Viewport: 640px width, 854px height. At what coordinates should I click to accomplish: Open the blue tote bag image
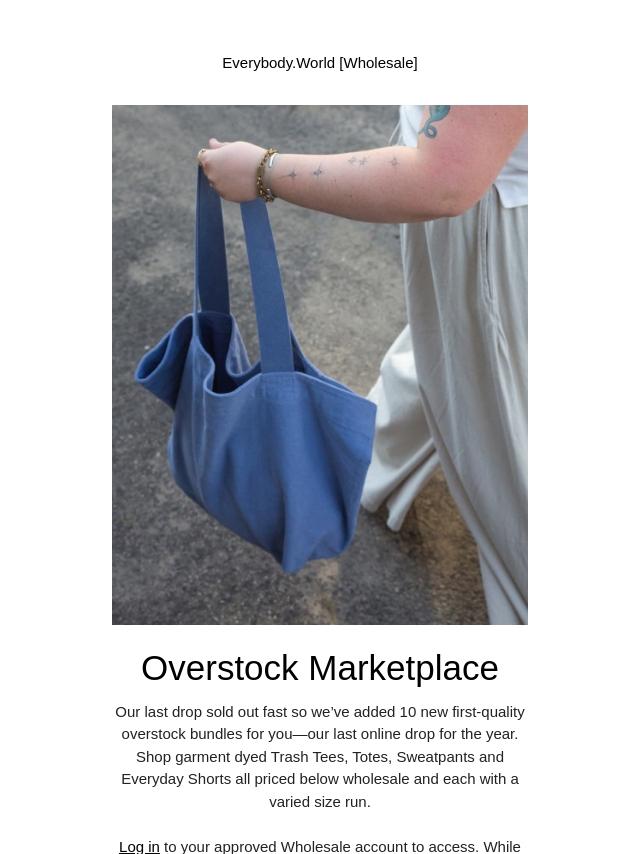click(320, 365)
